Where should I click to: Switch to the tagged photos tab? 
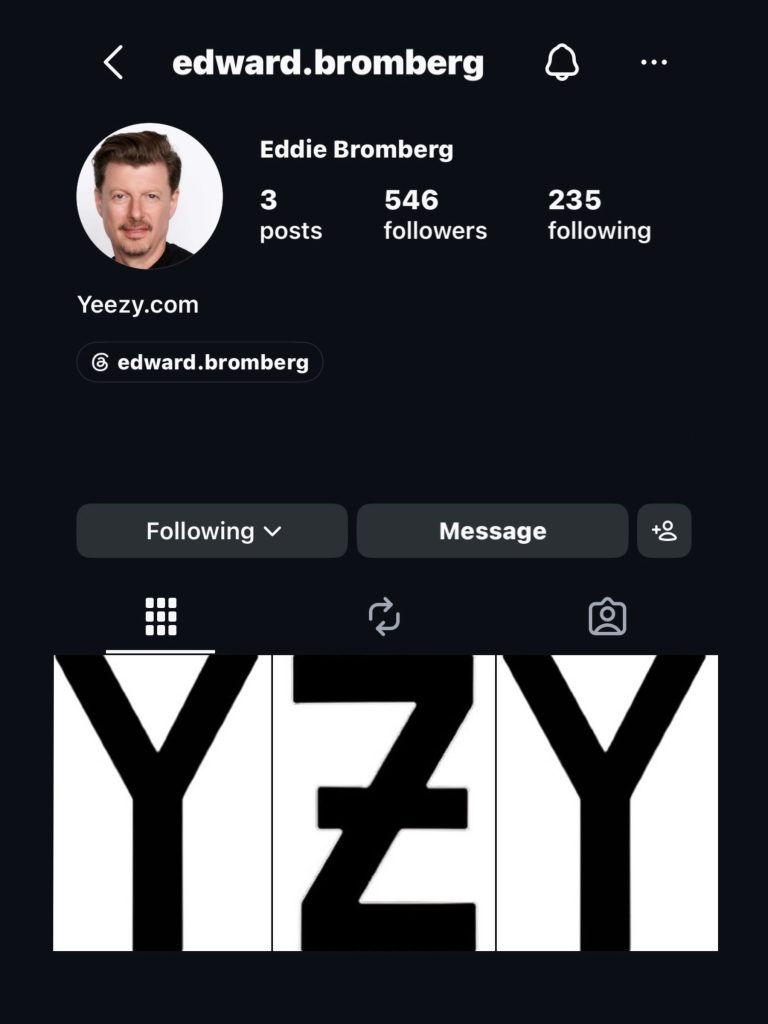click(607, 616)
